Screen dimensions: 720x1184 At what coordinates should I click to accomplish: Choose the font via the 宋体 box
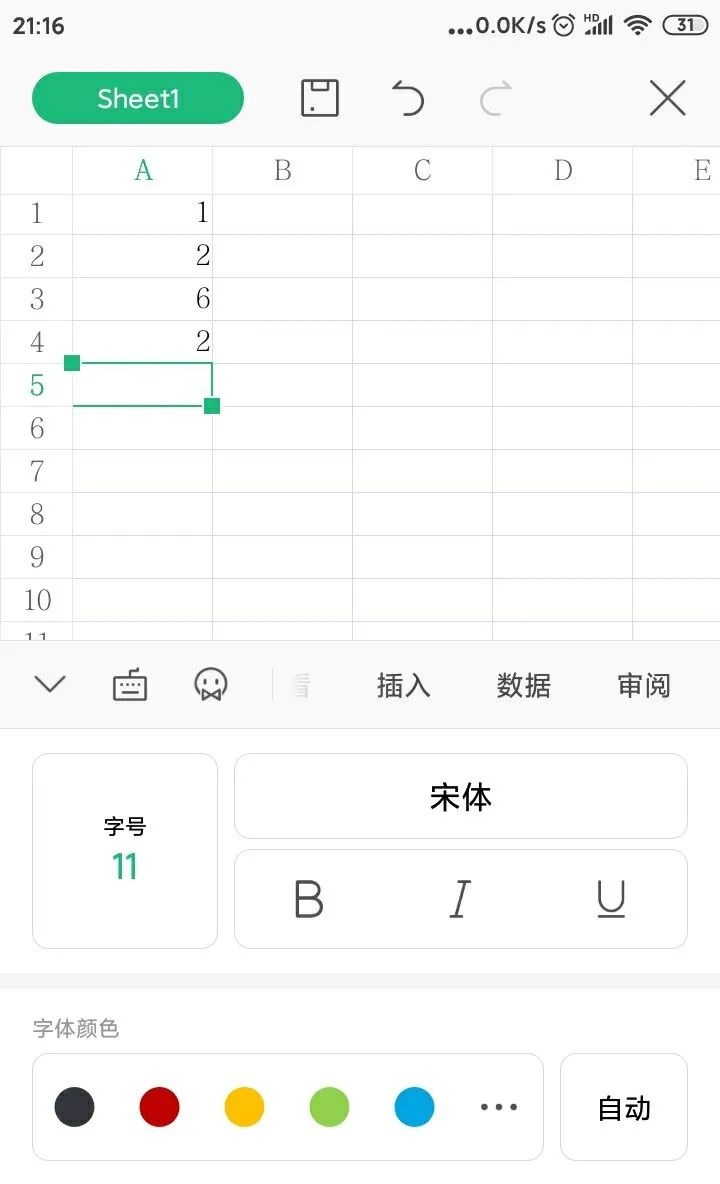[460, 797]
